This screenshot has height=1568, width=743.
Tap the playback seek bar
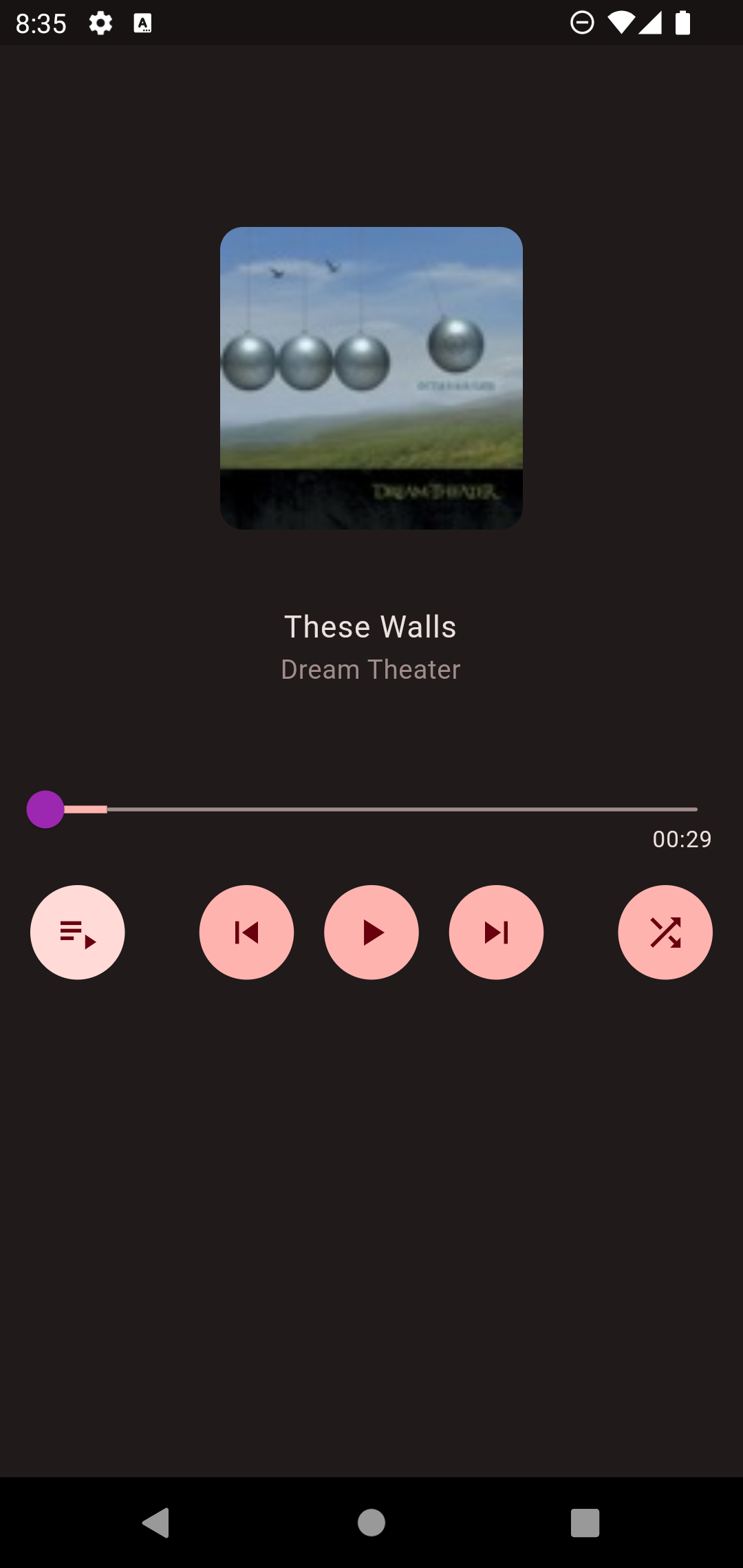pyautogui.click(x=371, y=809)
